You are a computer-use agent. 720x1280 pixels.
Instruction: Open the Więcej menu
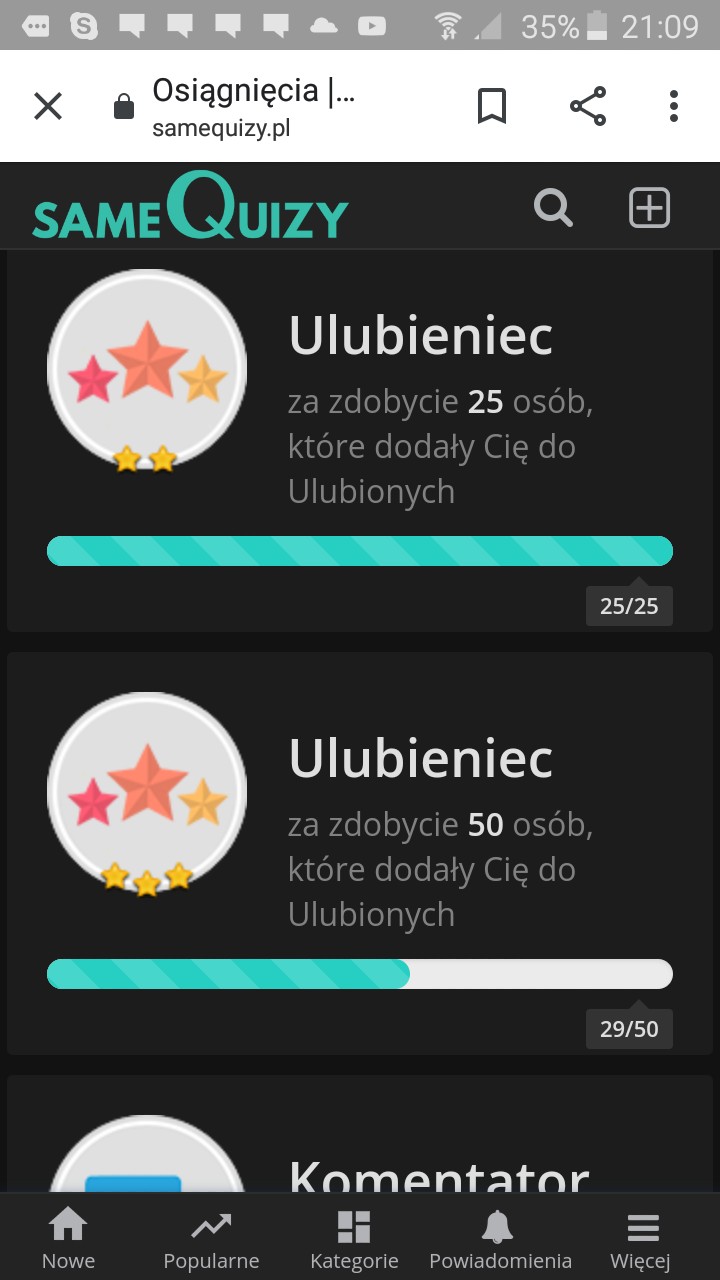pyautogui.click(x=641, y=1238)
